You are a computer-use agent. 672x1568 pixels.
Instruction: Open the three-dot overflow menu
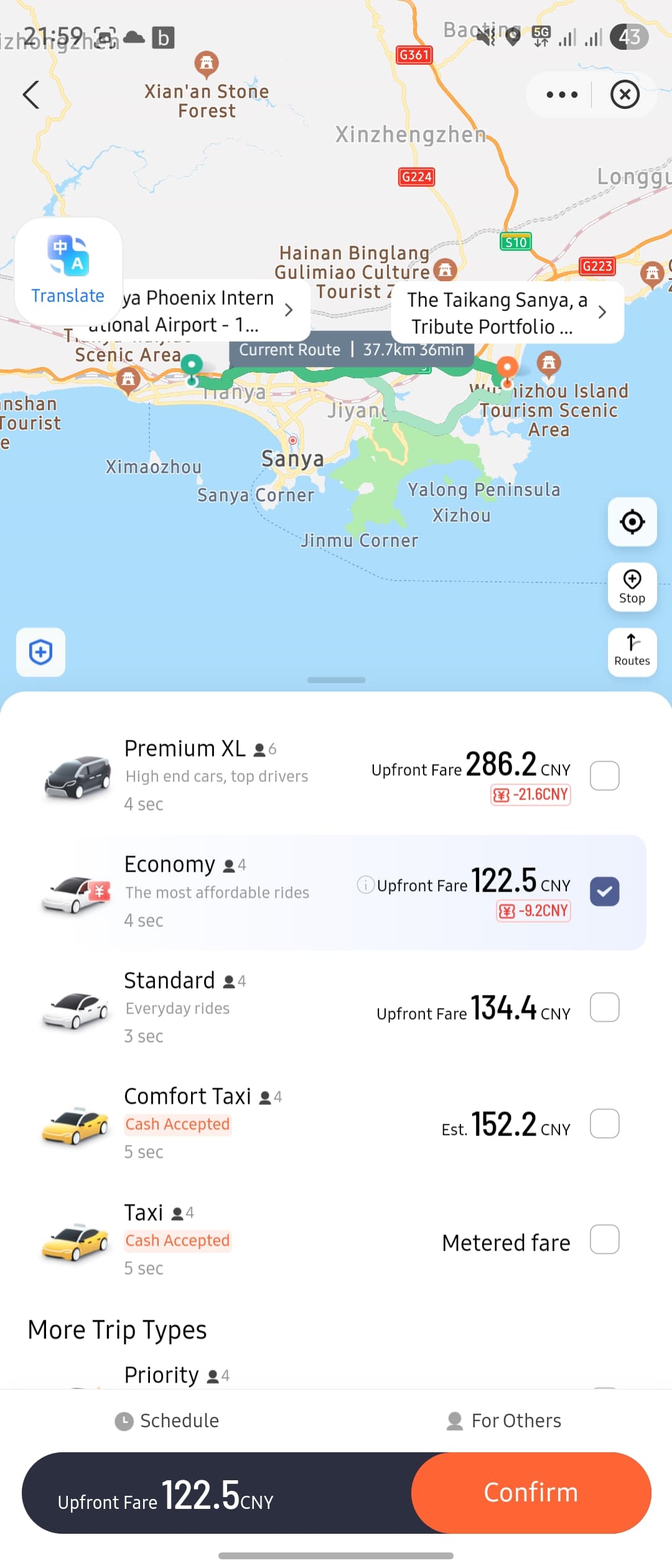pos(562,95)
